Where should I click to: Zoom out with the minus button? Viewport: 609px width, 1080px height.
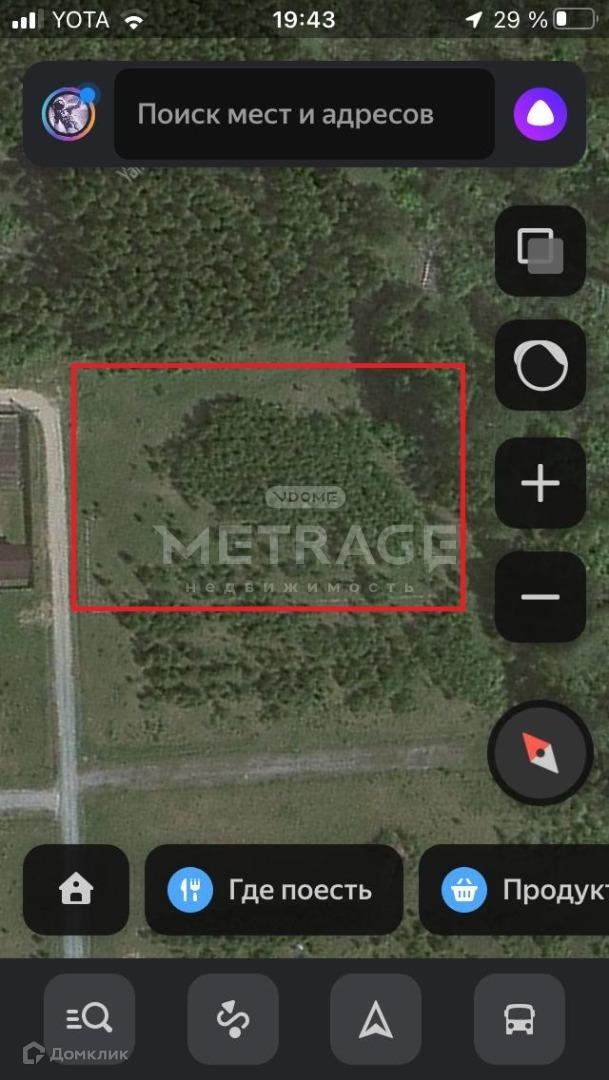540,597
